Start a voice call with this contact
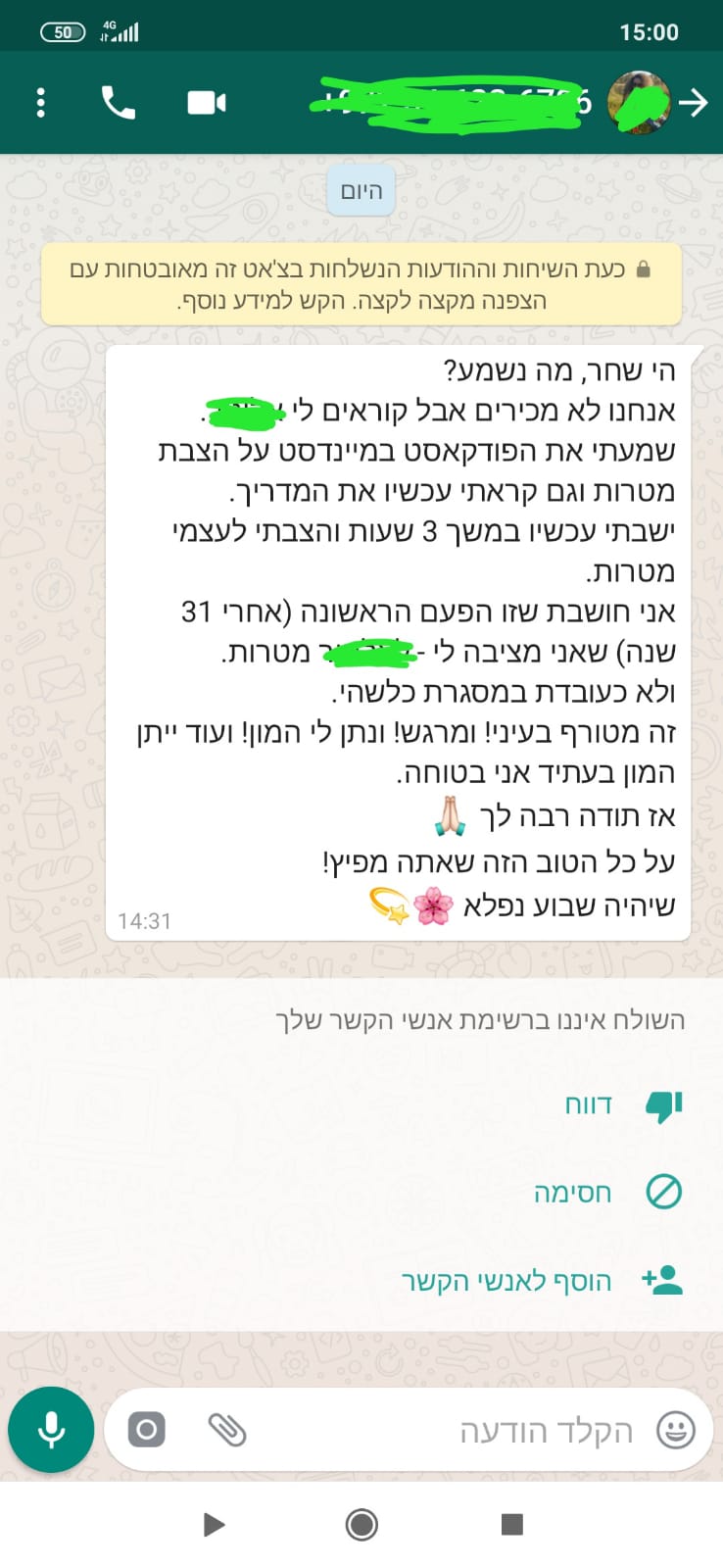The height and width of the screenshot is (1568, 723). [119, 103]
